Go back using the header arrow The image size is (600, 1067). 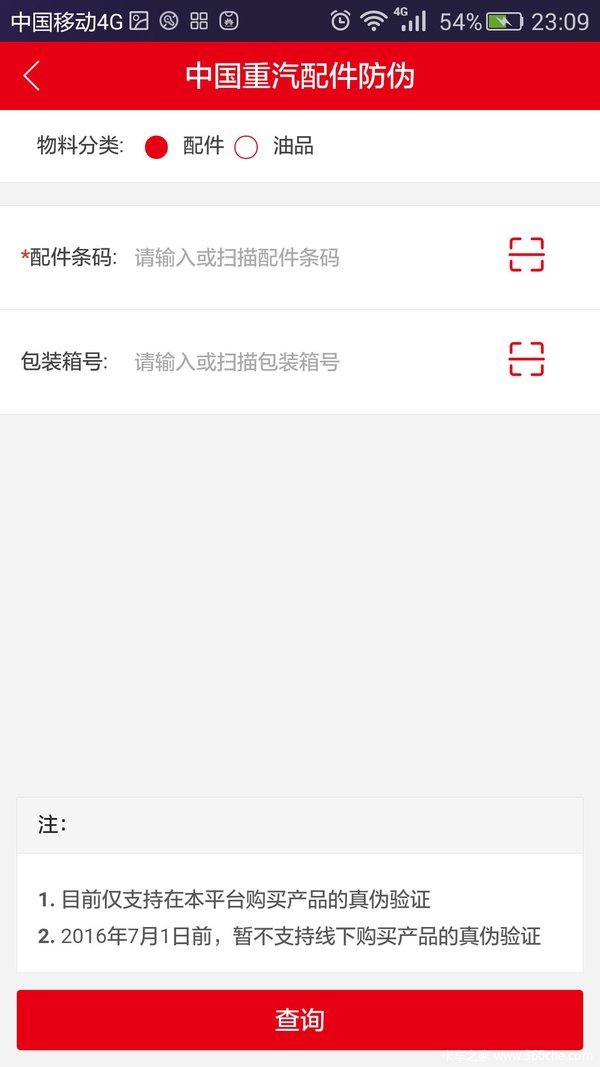point(32,76)
